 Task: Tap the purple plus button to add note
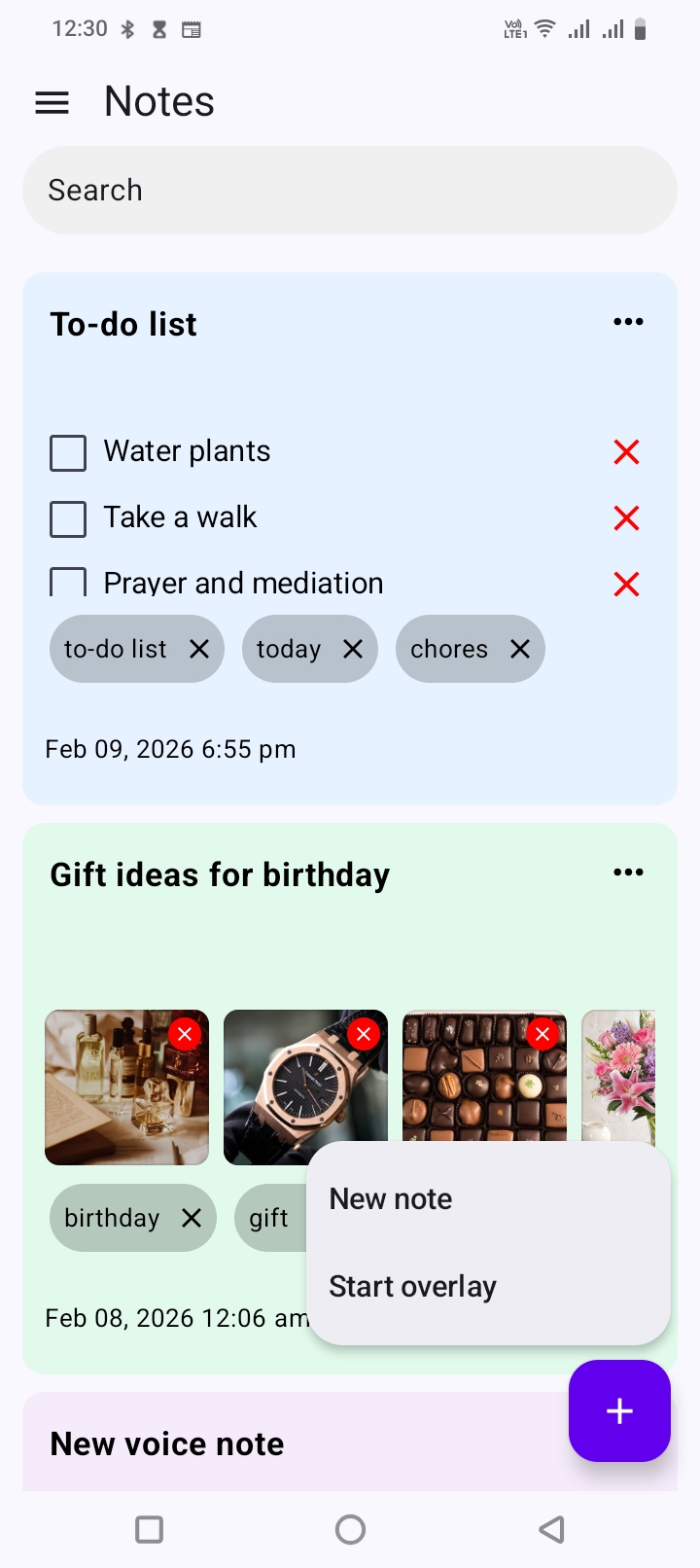(x=619, y=1411)
